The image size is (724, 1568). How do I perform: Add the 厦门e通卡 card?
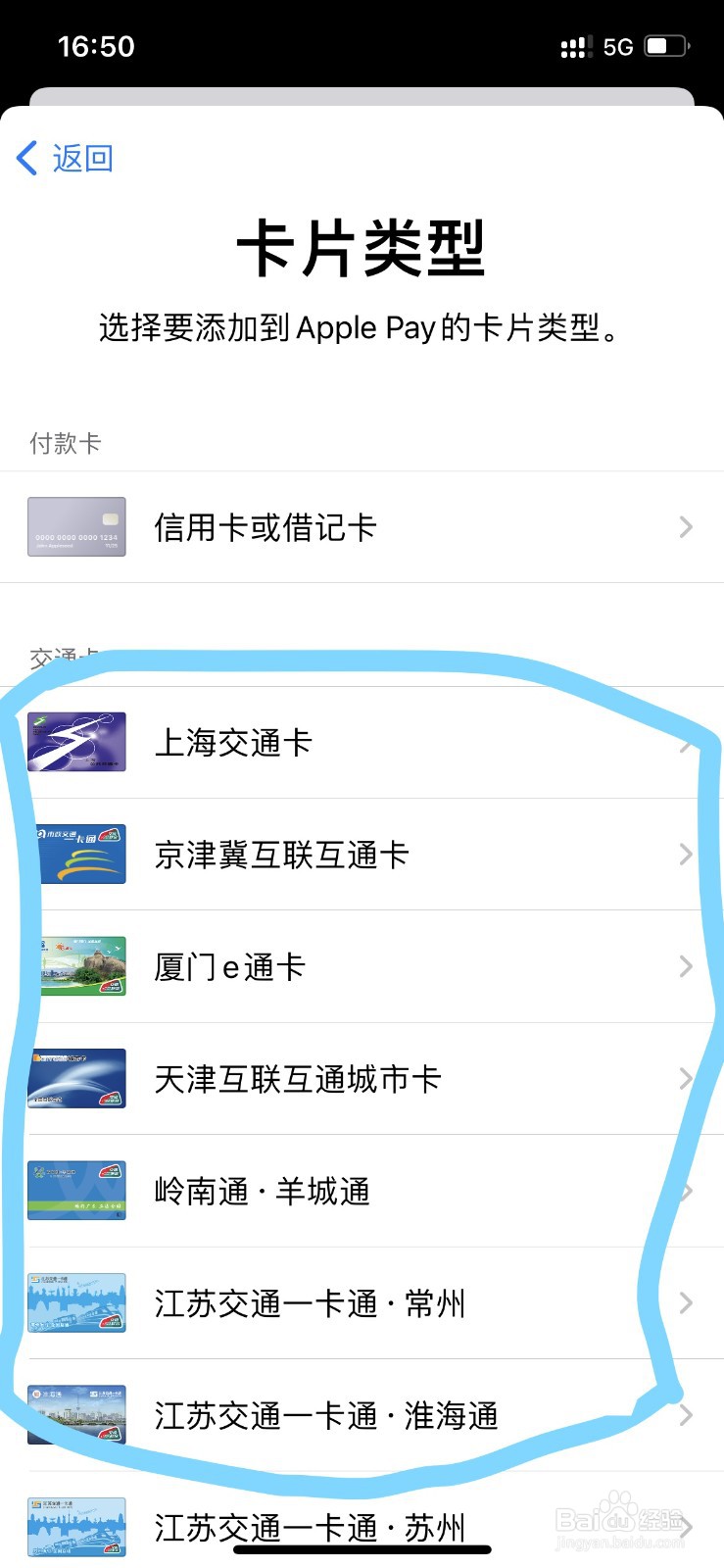click(230, 967)
